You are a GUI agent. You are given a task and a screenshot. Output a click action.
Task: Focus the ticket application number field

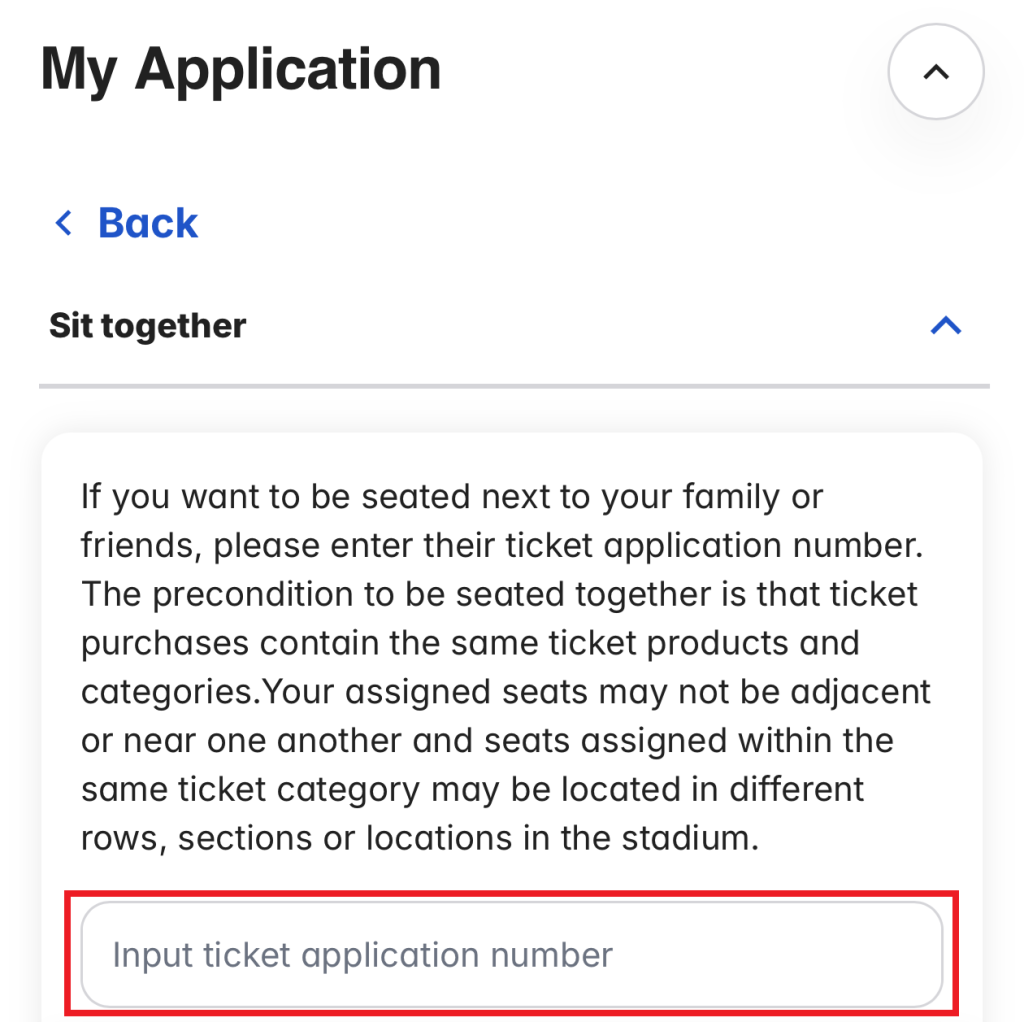point(511,955)
